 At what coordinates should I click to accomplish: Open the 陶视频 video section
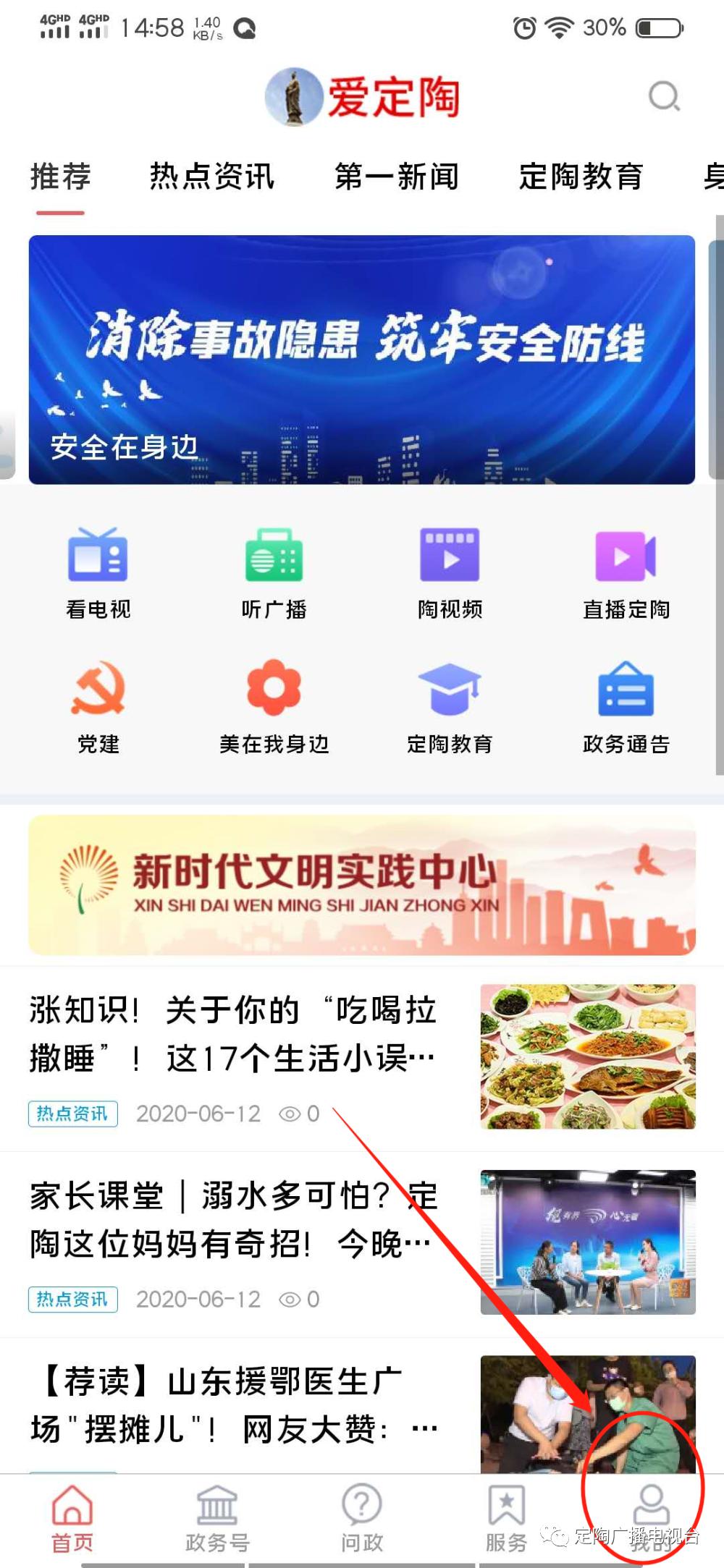click(450, 572)
